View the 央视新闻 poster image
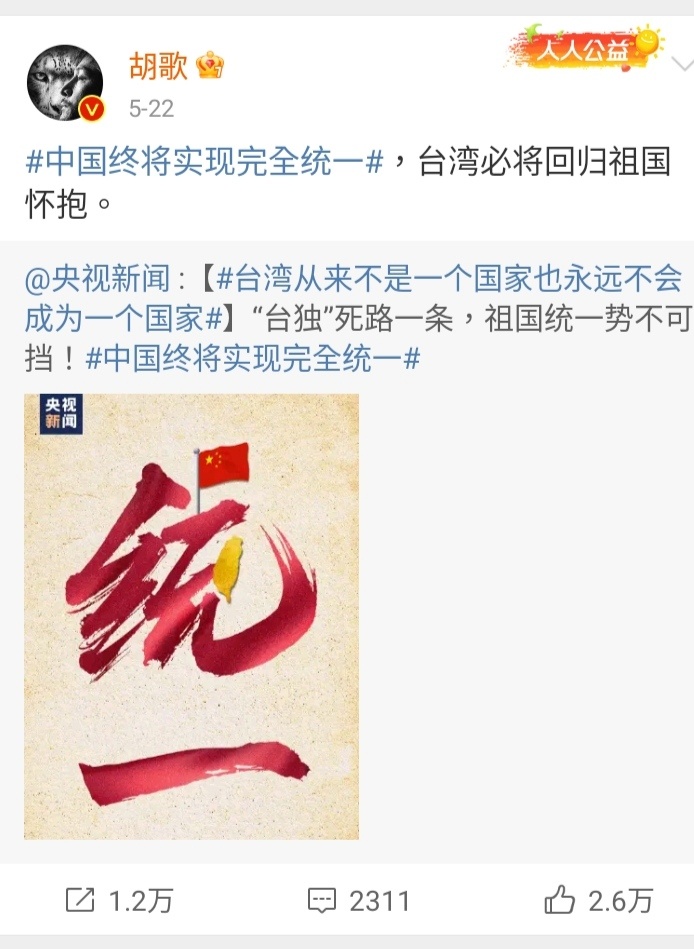Screen dimensions: 694x949 191,616
